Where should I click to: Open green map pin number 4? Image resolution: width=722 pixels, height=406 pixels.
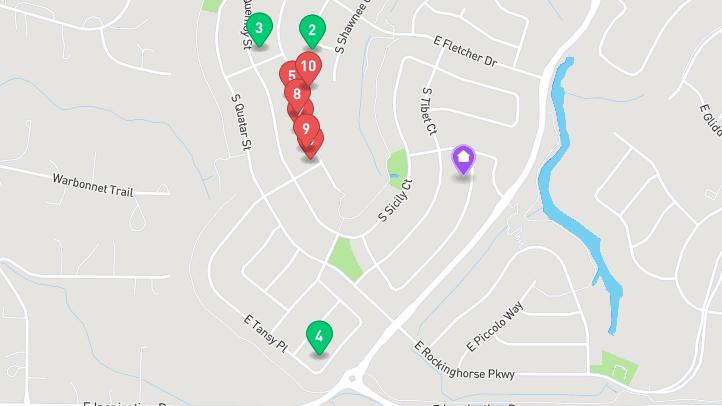pos(318,336)
